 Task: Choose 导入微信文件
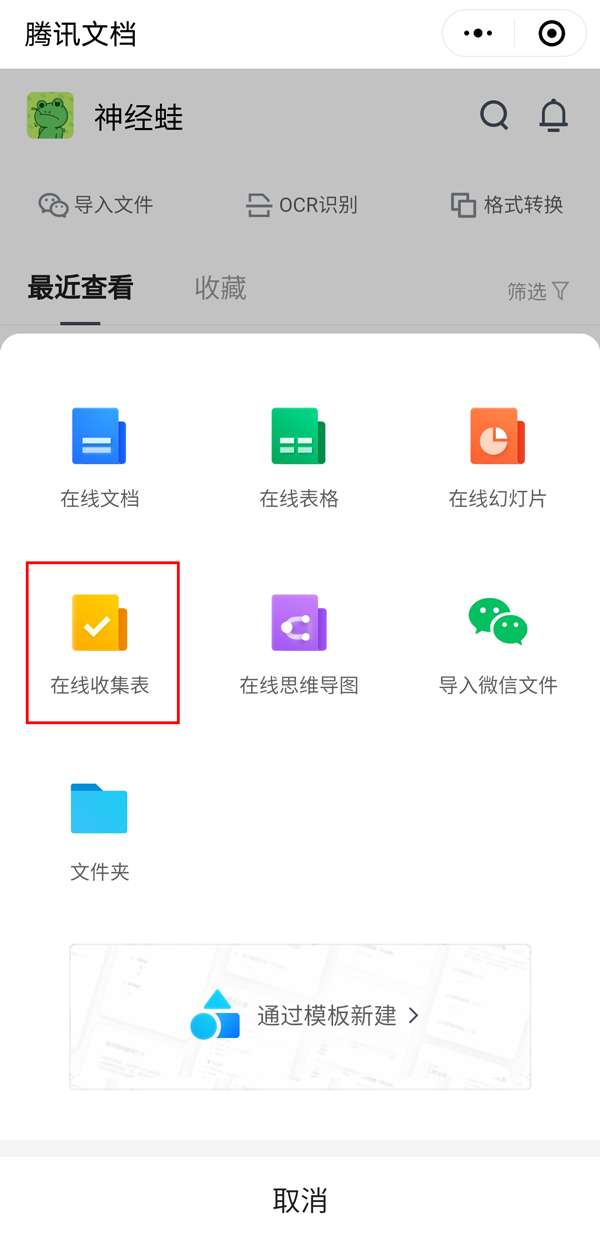pos(497,643)
